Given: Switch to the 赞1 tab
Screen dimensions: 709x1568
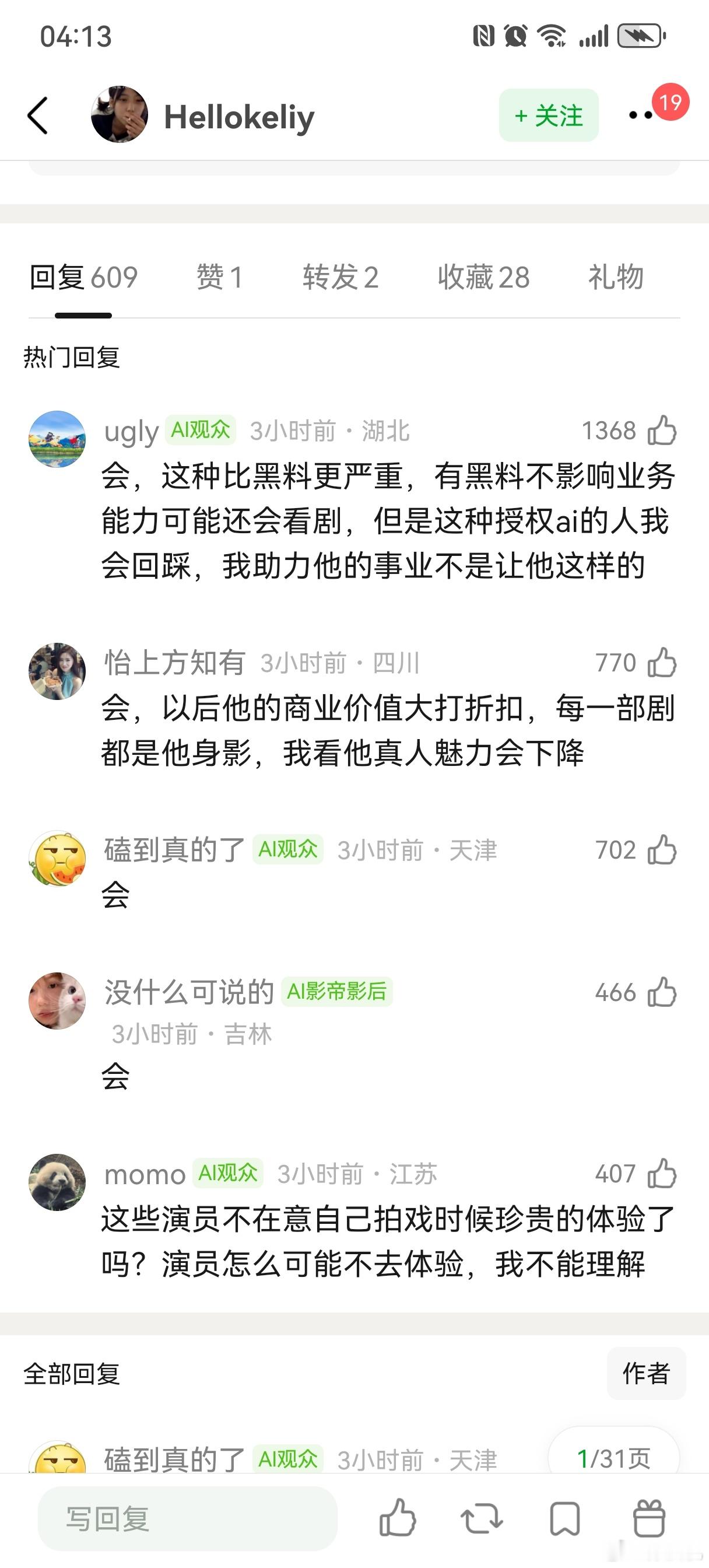Looking at the screenshot, I should (218, 278).
